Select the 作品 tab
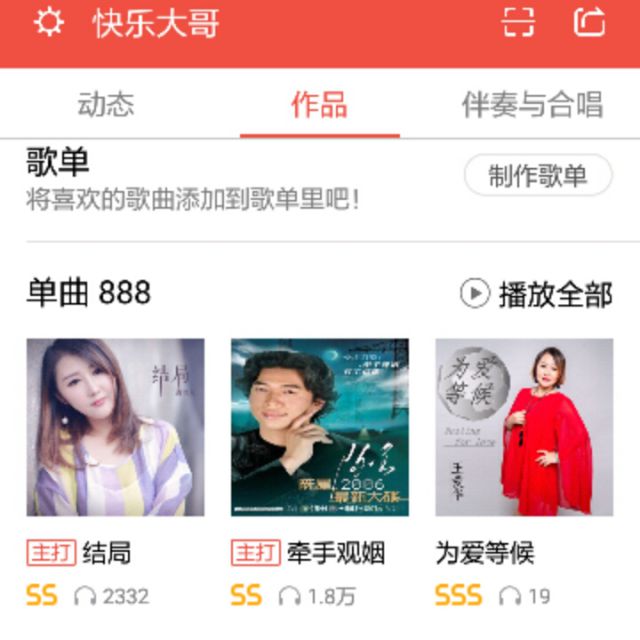Screen dimensions: 640x640 click(319, 104)
